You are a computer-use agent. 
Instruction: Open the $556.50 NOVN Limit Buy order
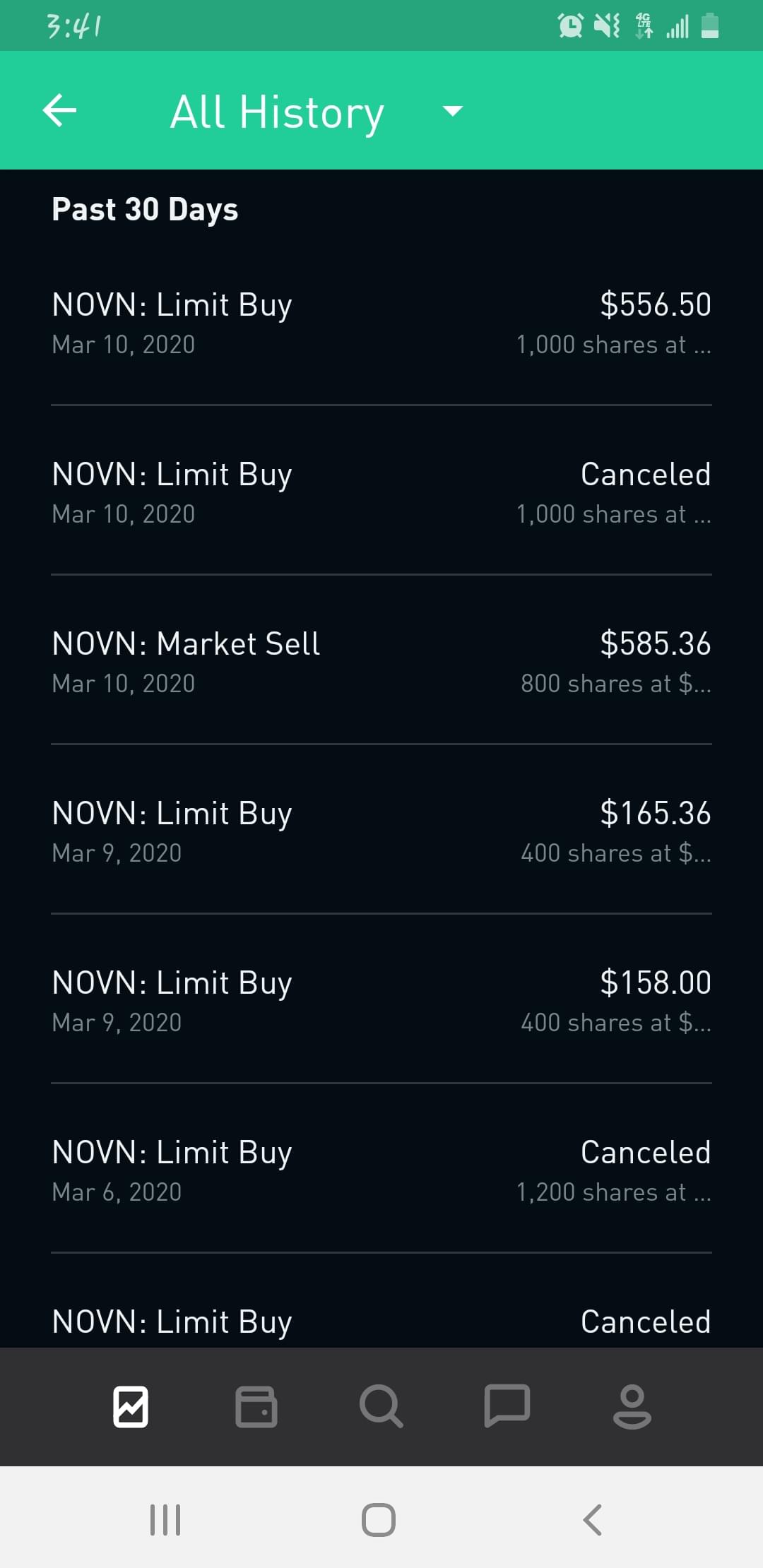click(381, 323)
